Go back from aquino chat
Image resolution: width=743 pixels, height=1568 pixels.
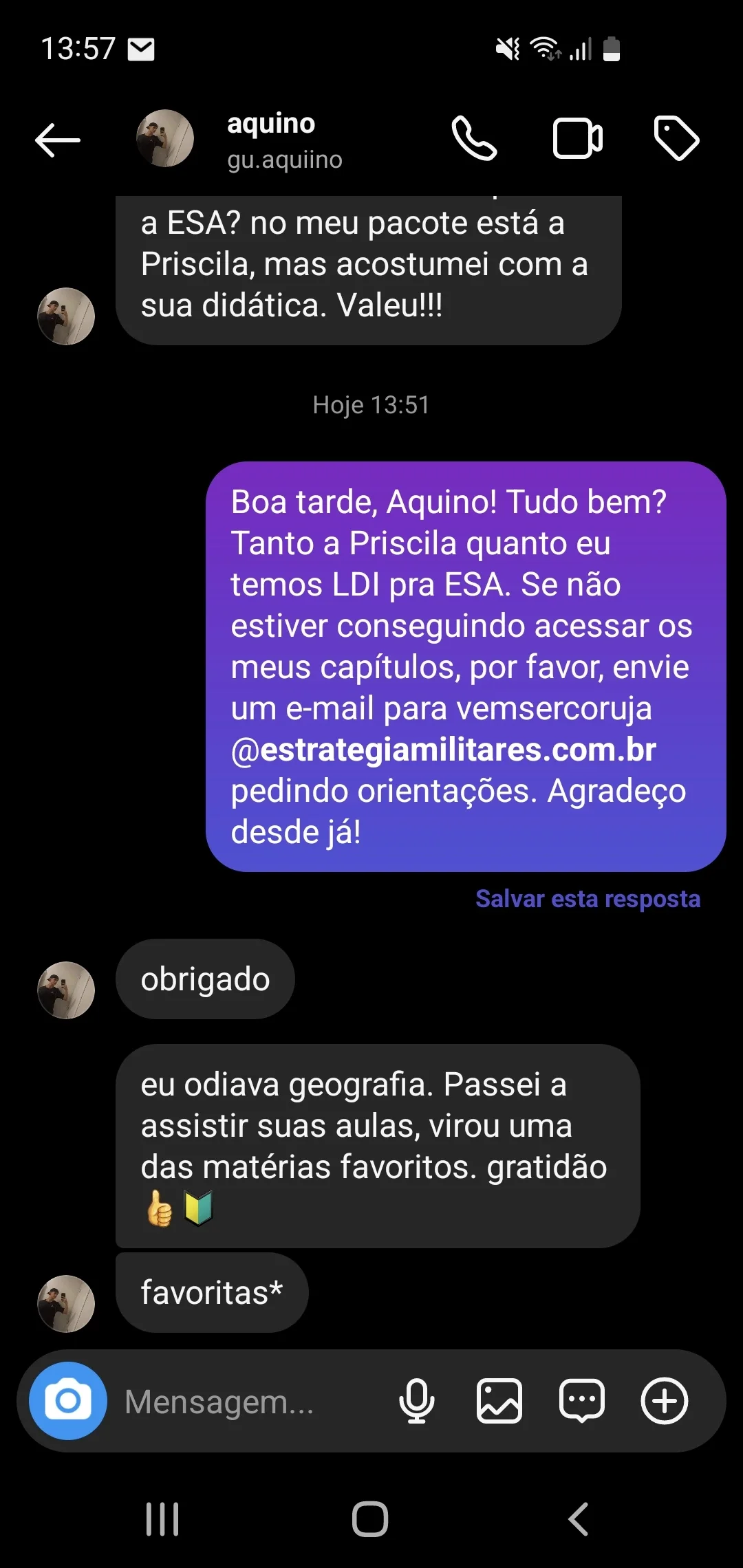point(58,140)
